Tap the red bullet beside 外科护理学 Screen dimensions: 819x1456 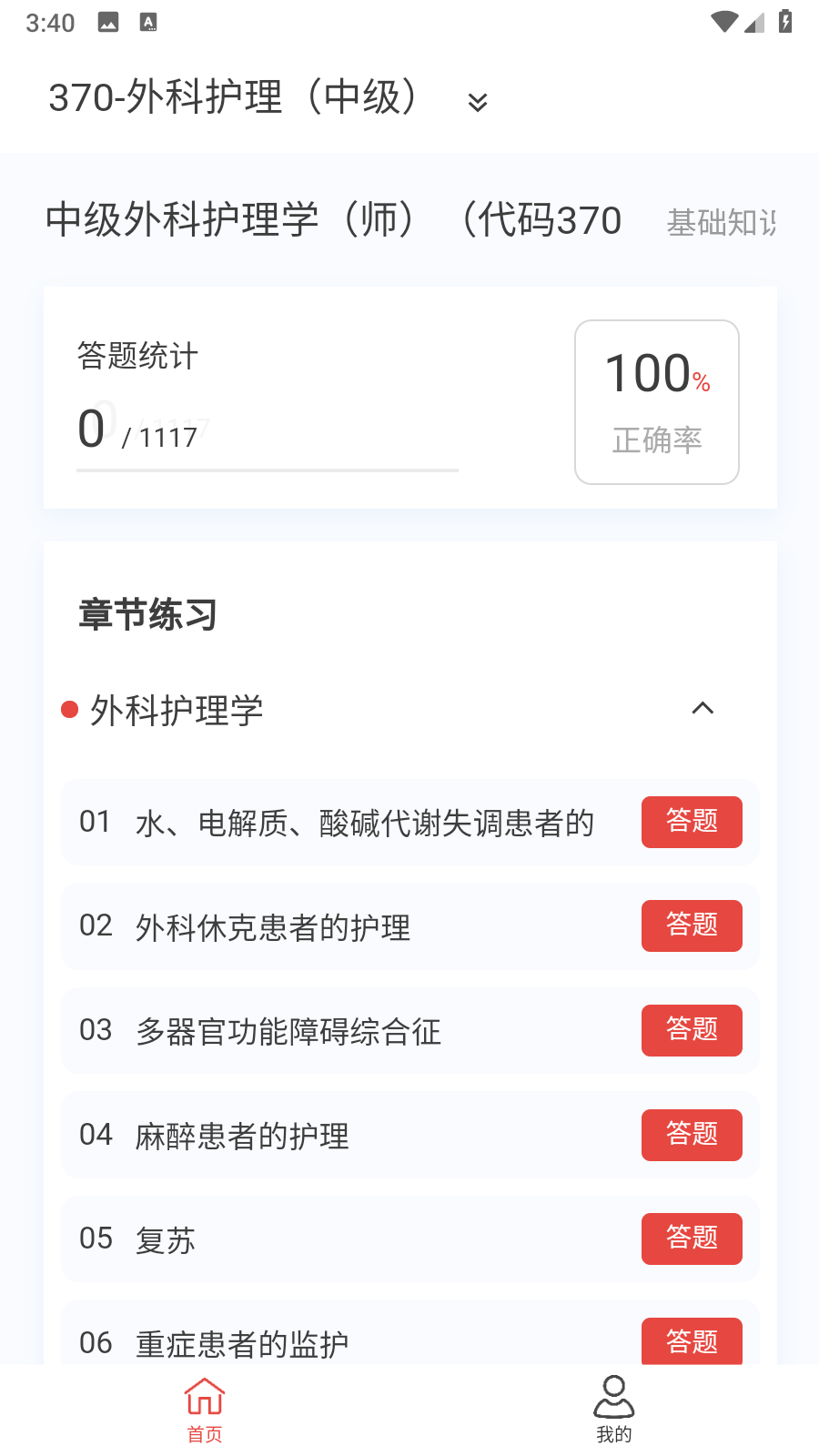coord(68,710)
